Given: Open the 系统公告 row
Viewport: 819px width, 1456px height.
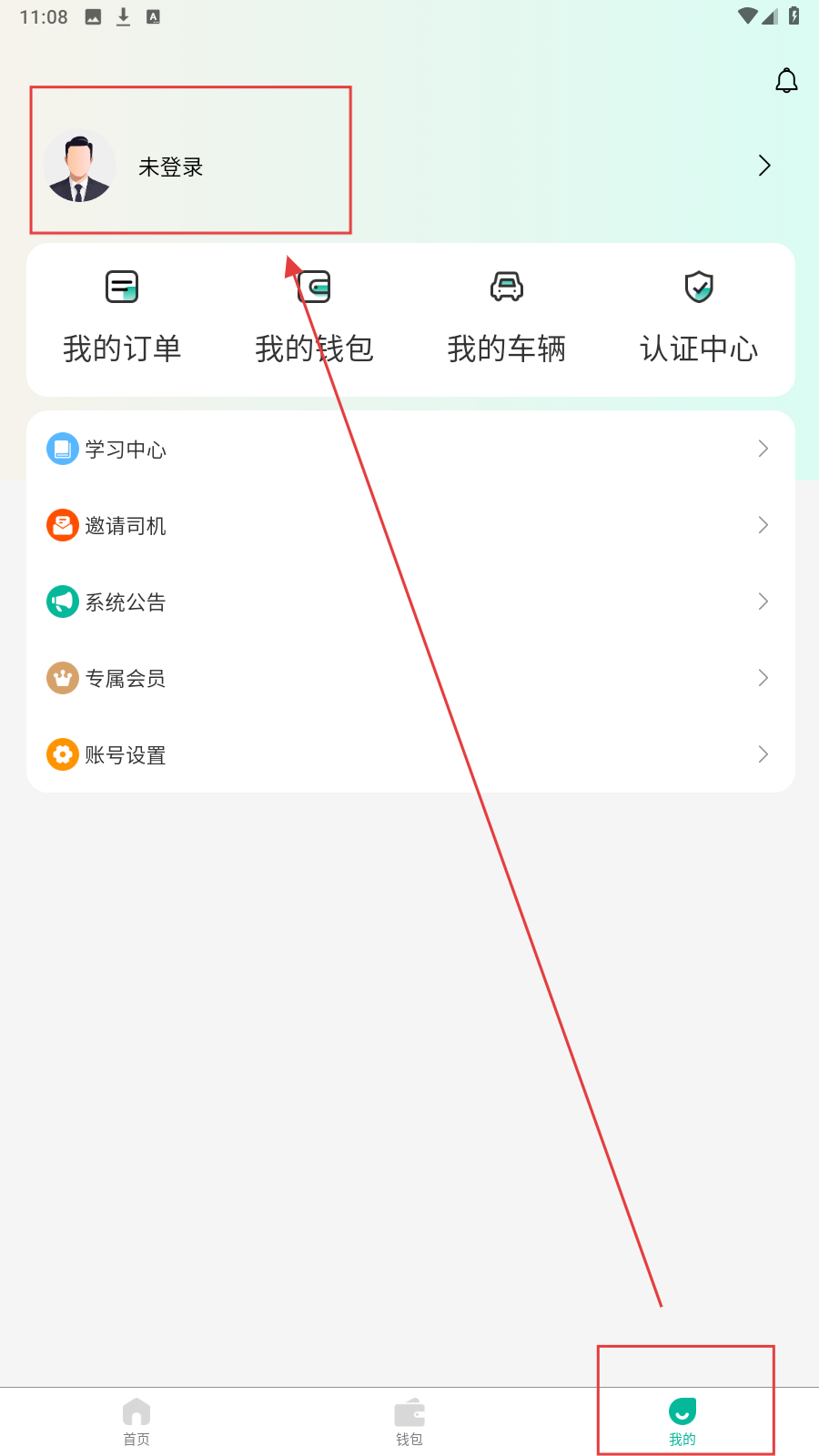Looking at the screenshot, I should point(409,602).
